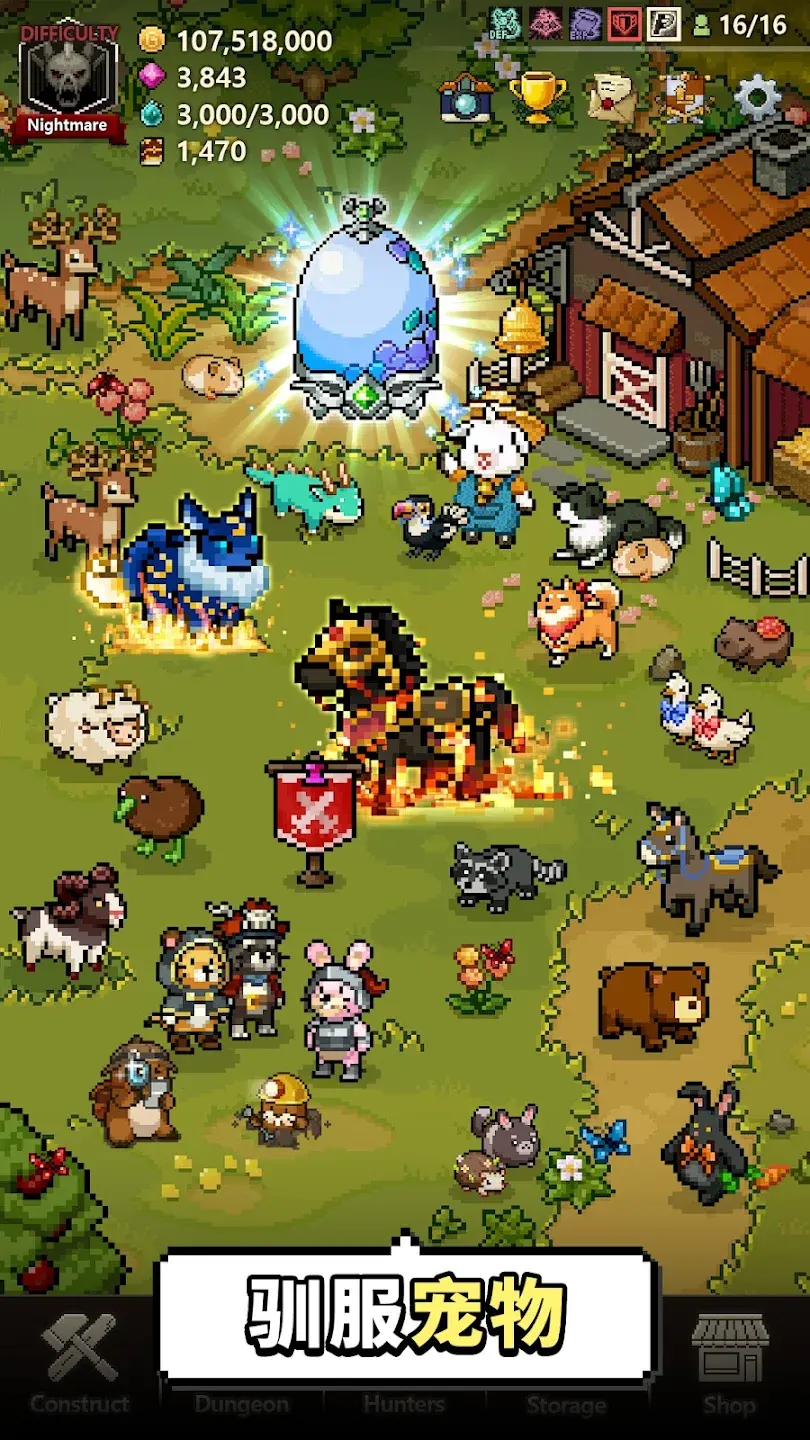Tap the camera screenshot icon
The width and height of the screenshot is (810, 1440).
[x=466, y=98]
